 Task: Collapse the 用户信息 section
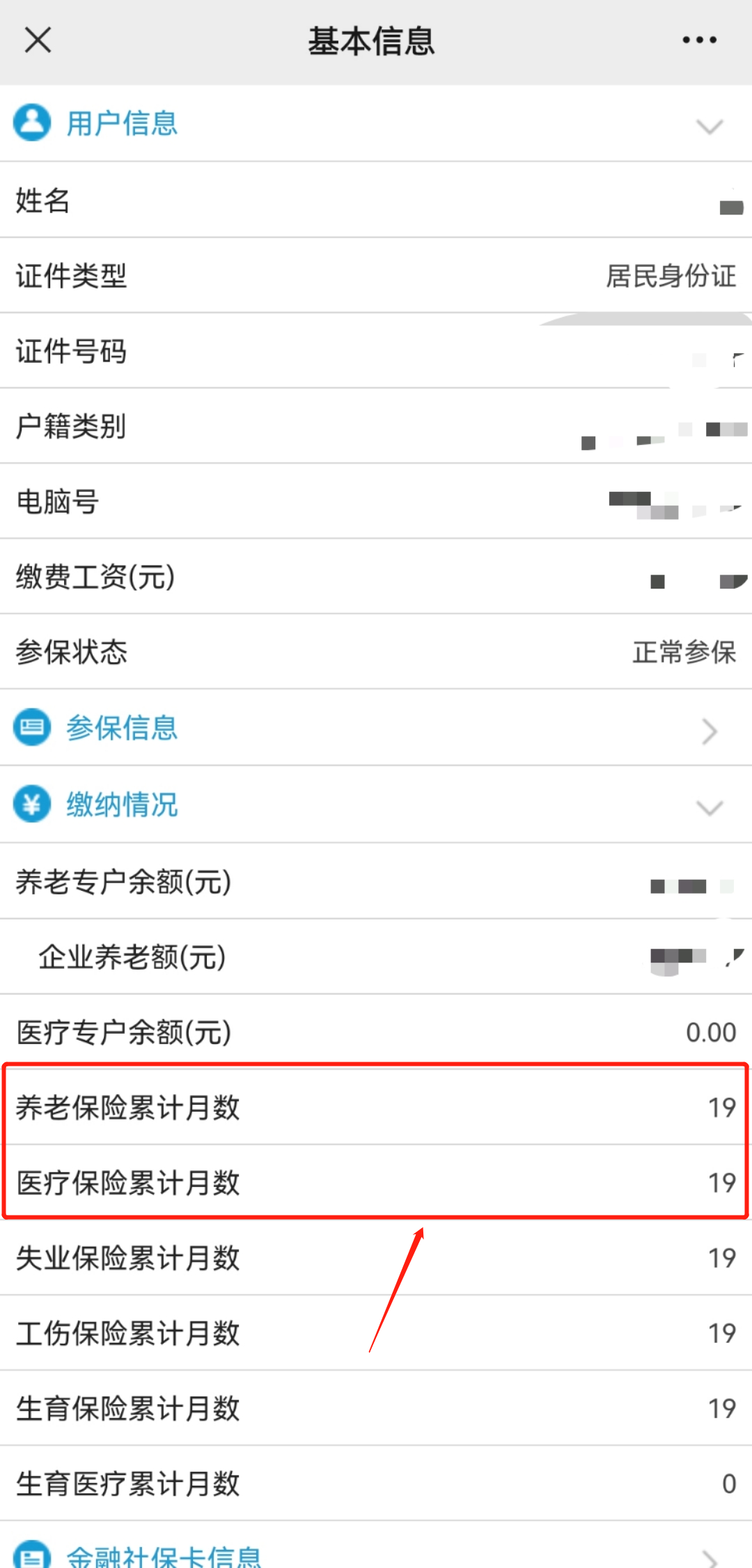(x=376, y=123)
